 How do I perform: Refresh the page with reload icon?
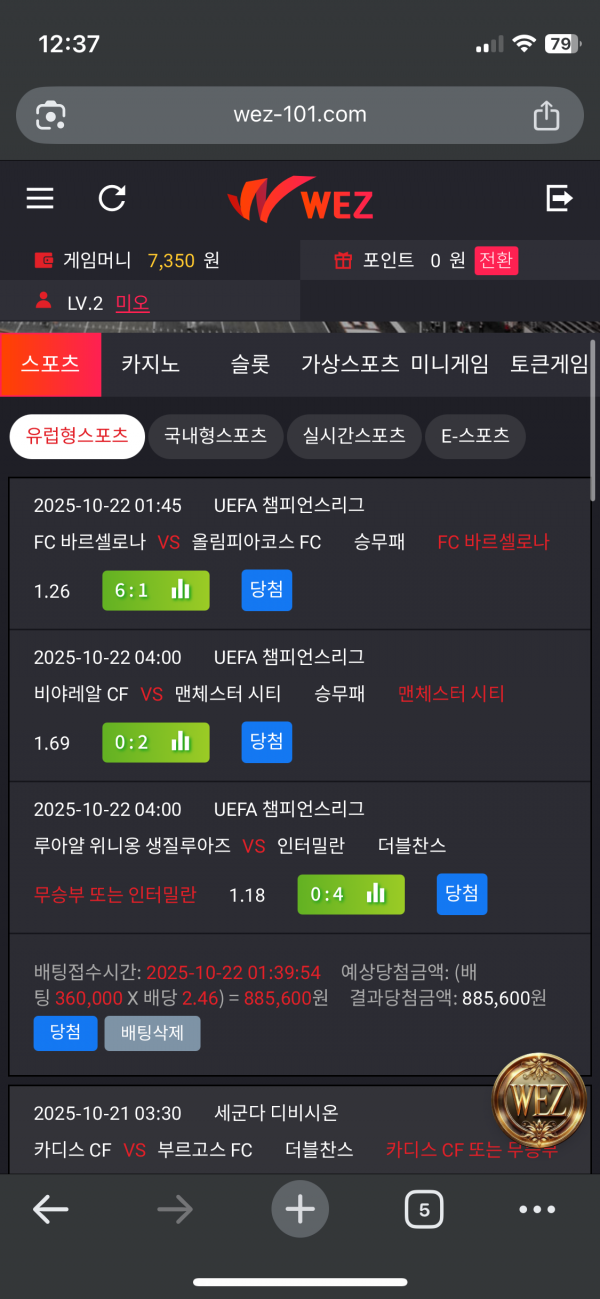click(x=112, y=198)
